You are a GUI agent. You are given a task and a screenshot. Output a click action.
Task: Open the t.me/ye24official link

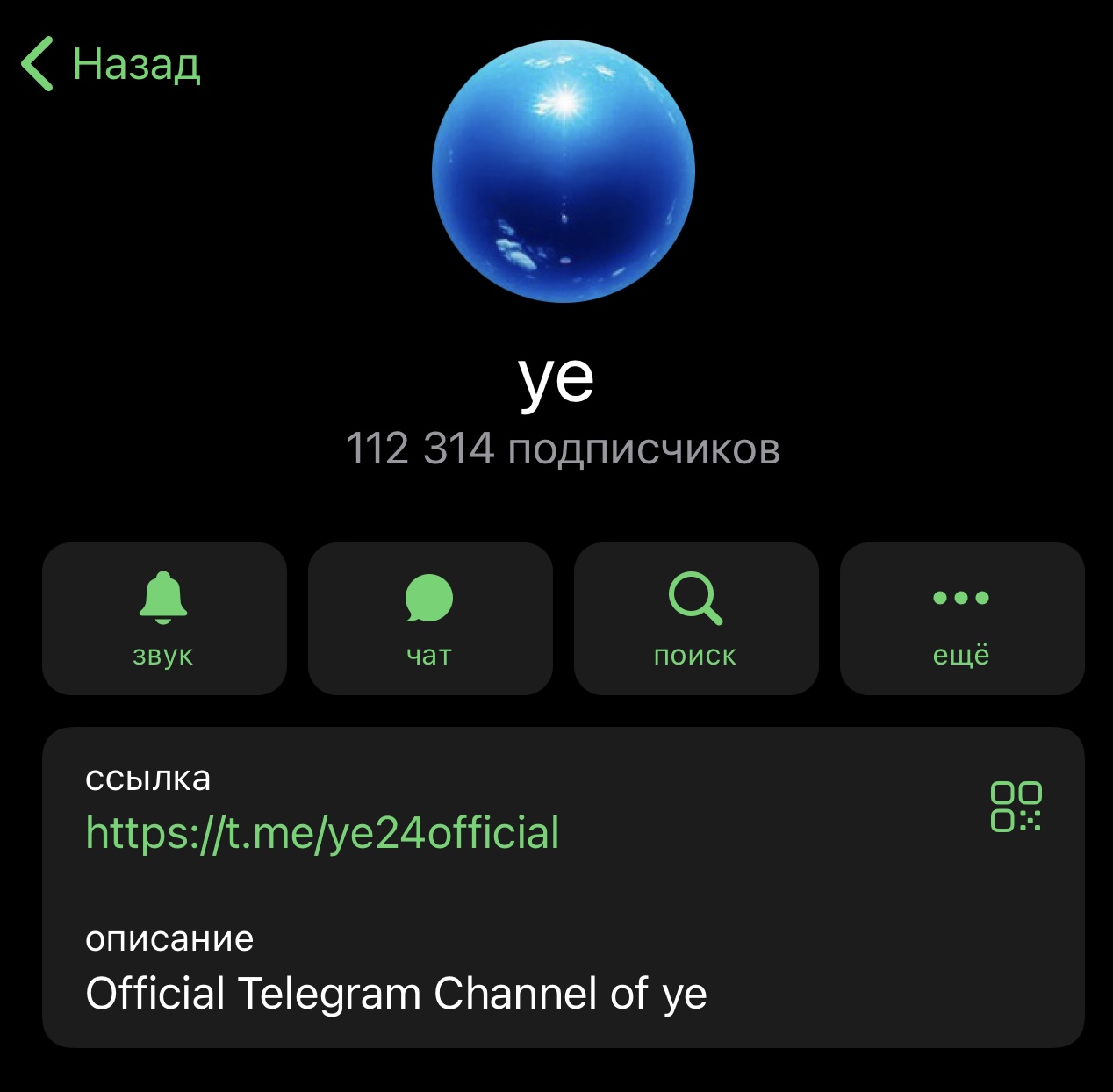pos(322,833)
